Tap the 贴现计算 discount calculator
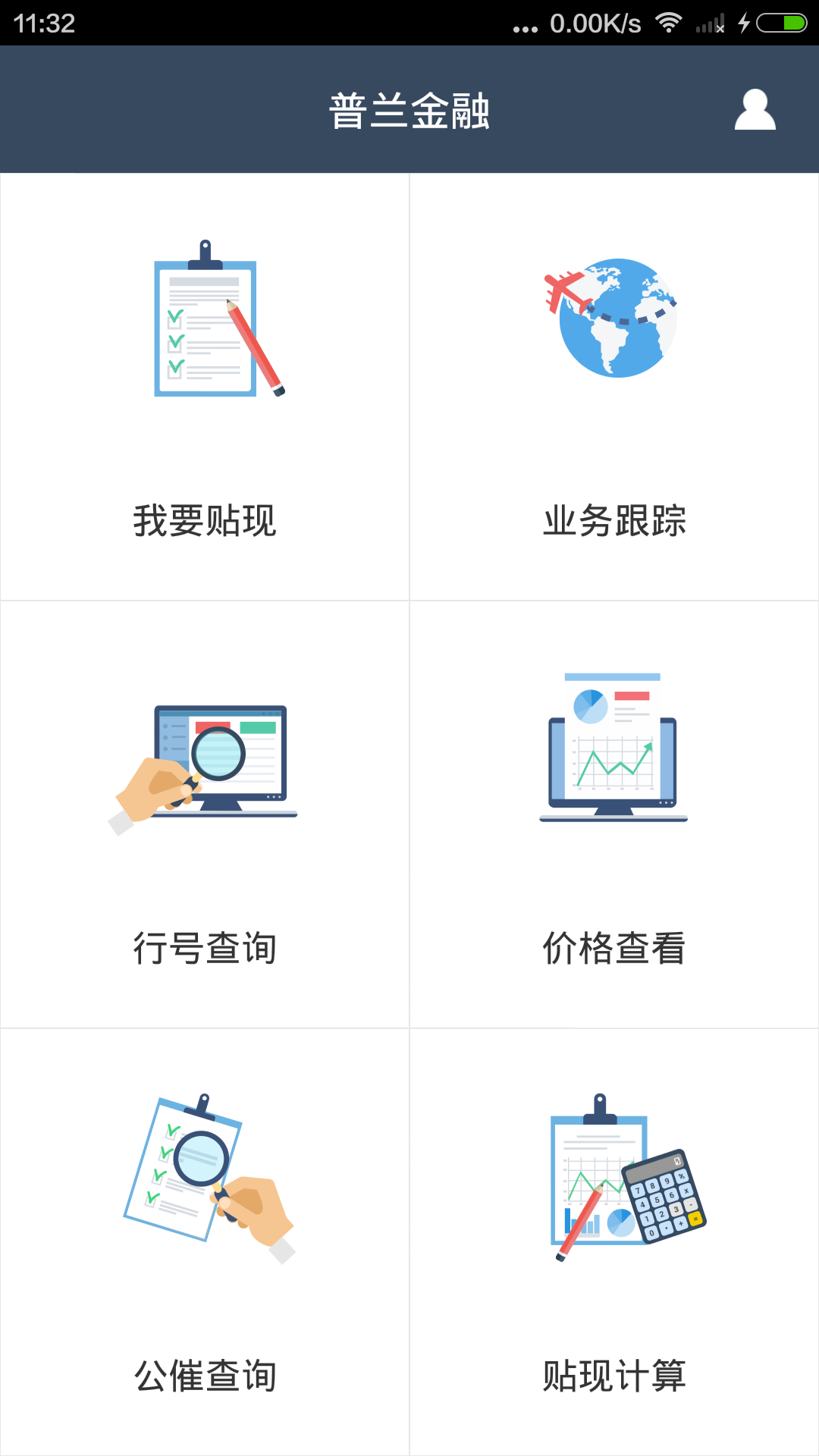The width and height of the screenshot is (819, 1456). 614,1242
